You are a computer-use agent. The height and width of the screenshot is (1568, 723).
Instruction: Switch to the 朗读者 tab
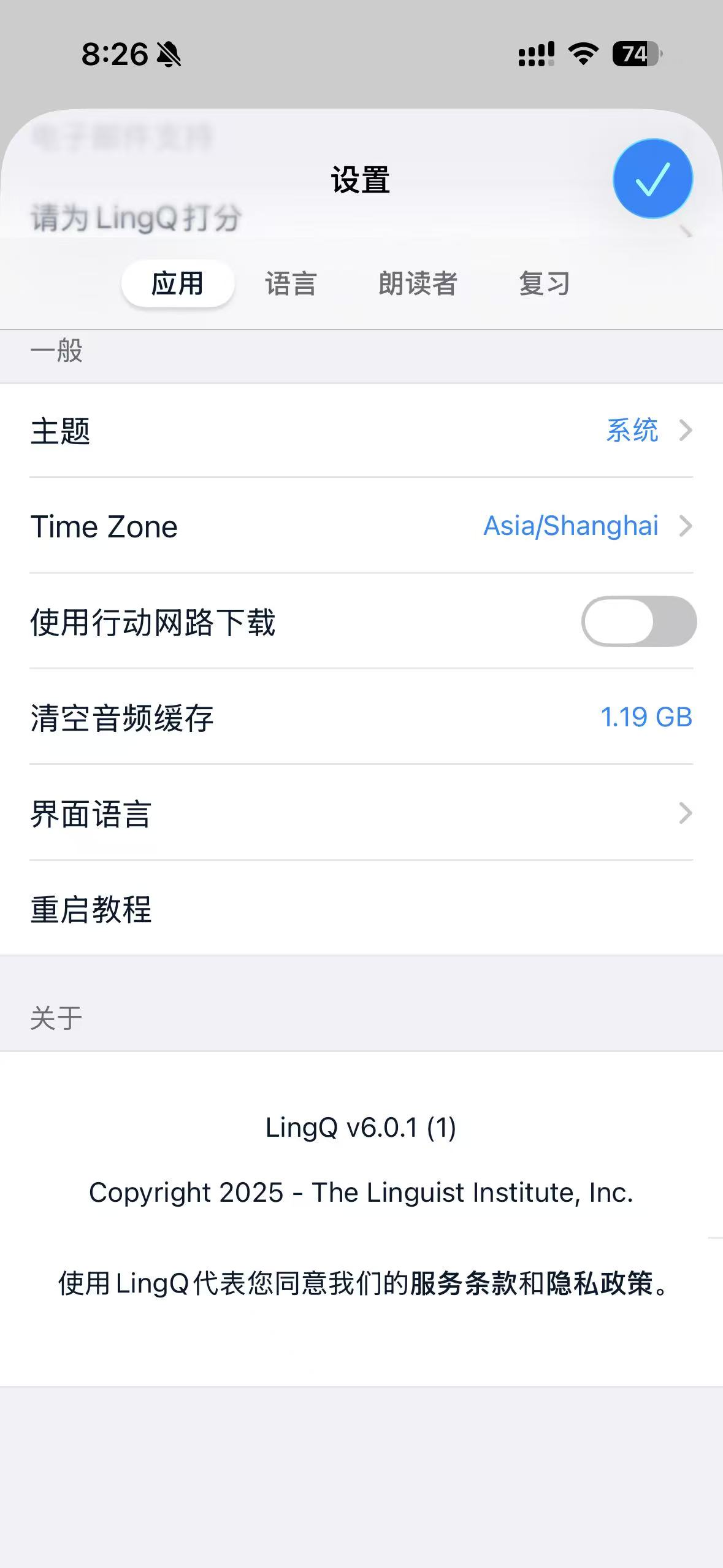pos(418,284)
